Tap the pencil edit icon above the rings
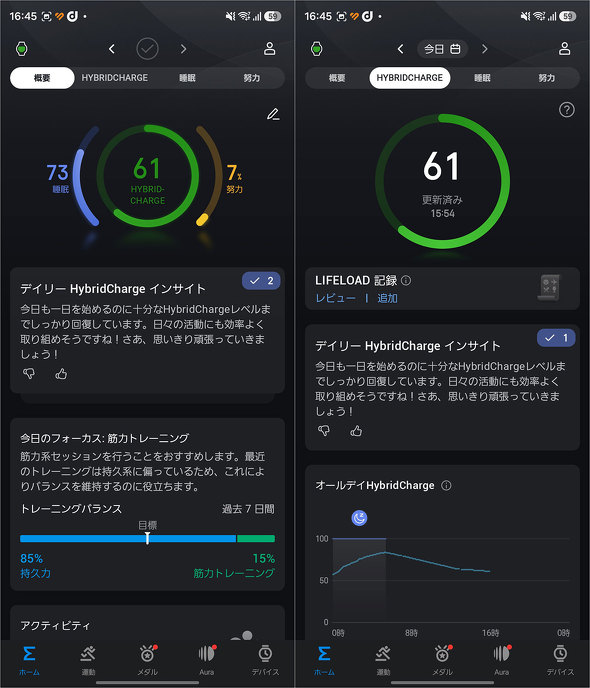 273,114
